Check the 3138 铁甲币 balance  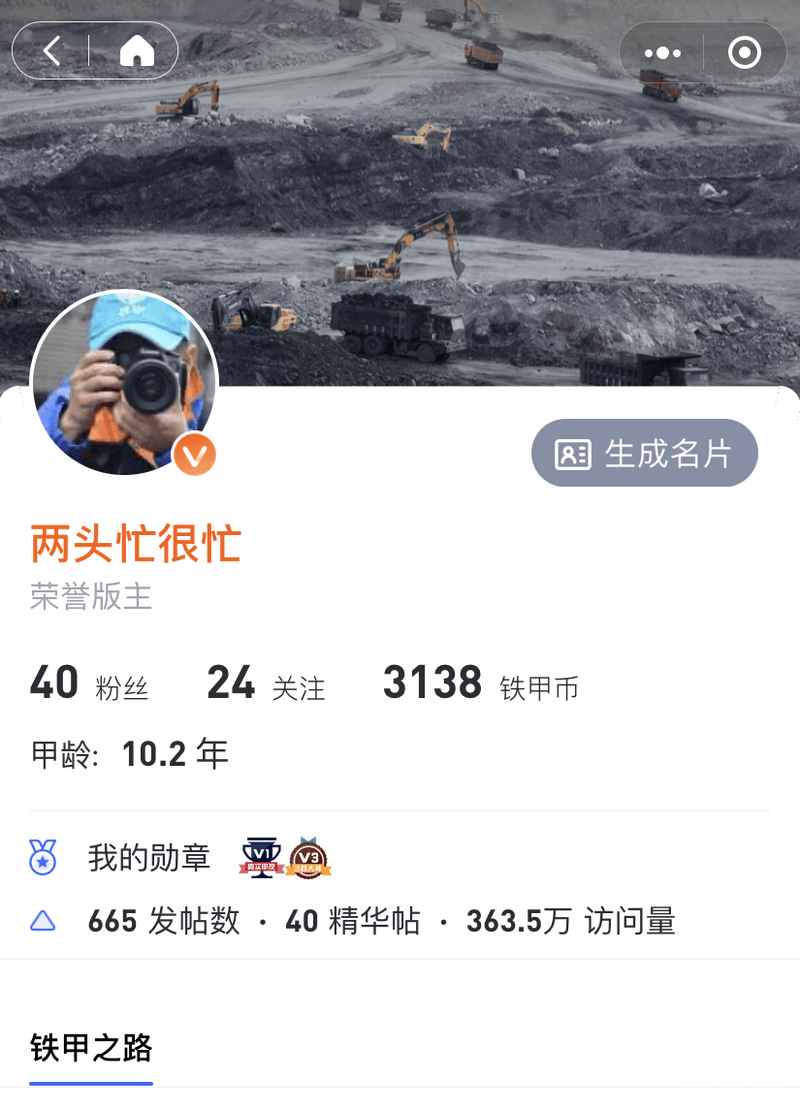click(x=480, y=684)
